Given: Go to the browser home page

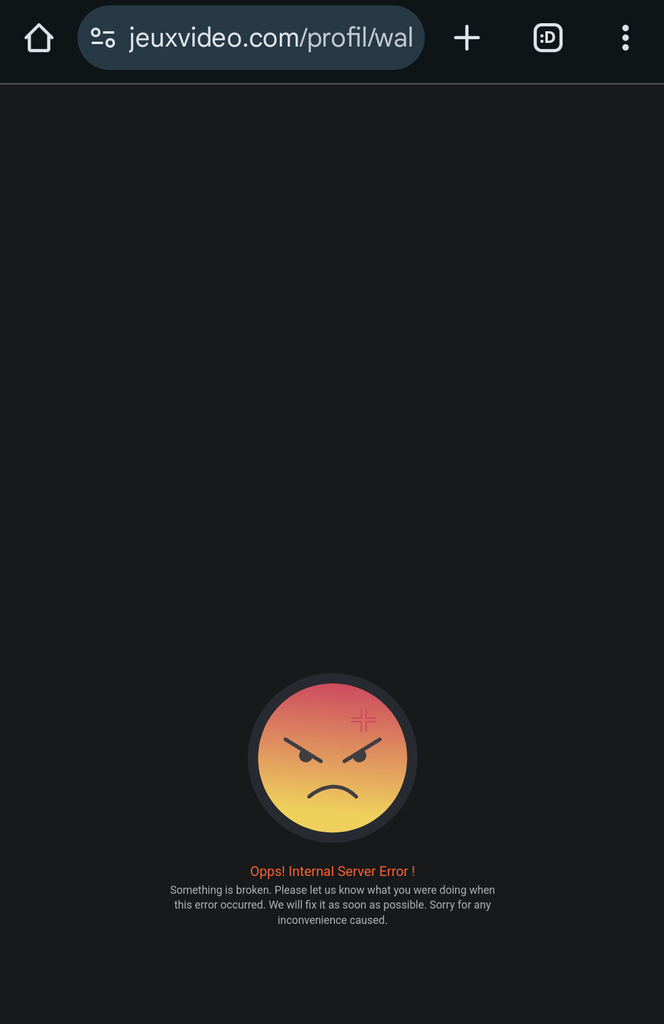Looking at the screenshot, I should point(39,38).
